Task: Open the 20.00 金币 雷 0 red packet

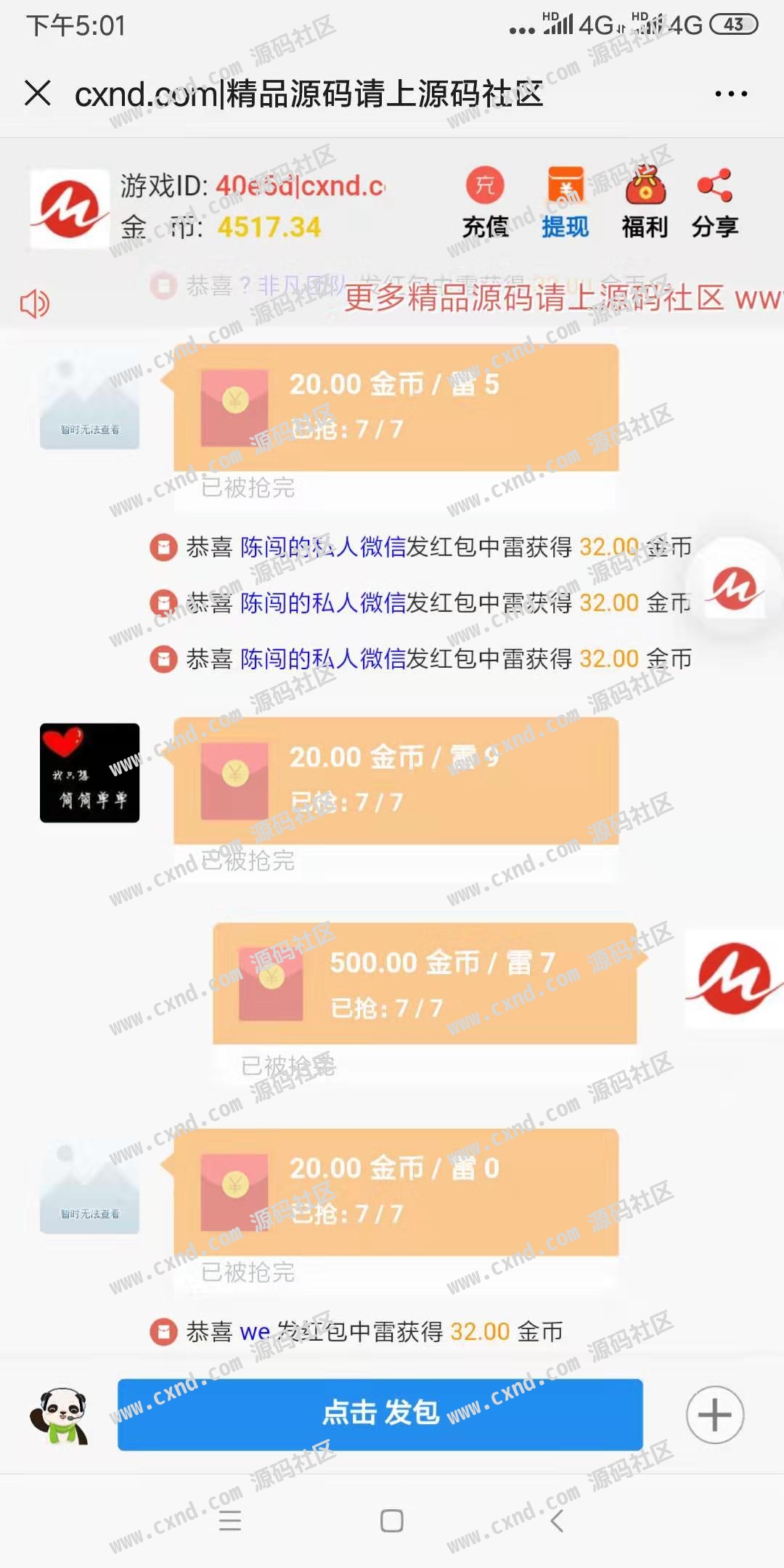Action: pyautogui.click(x=396, y=1192)
